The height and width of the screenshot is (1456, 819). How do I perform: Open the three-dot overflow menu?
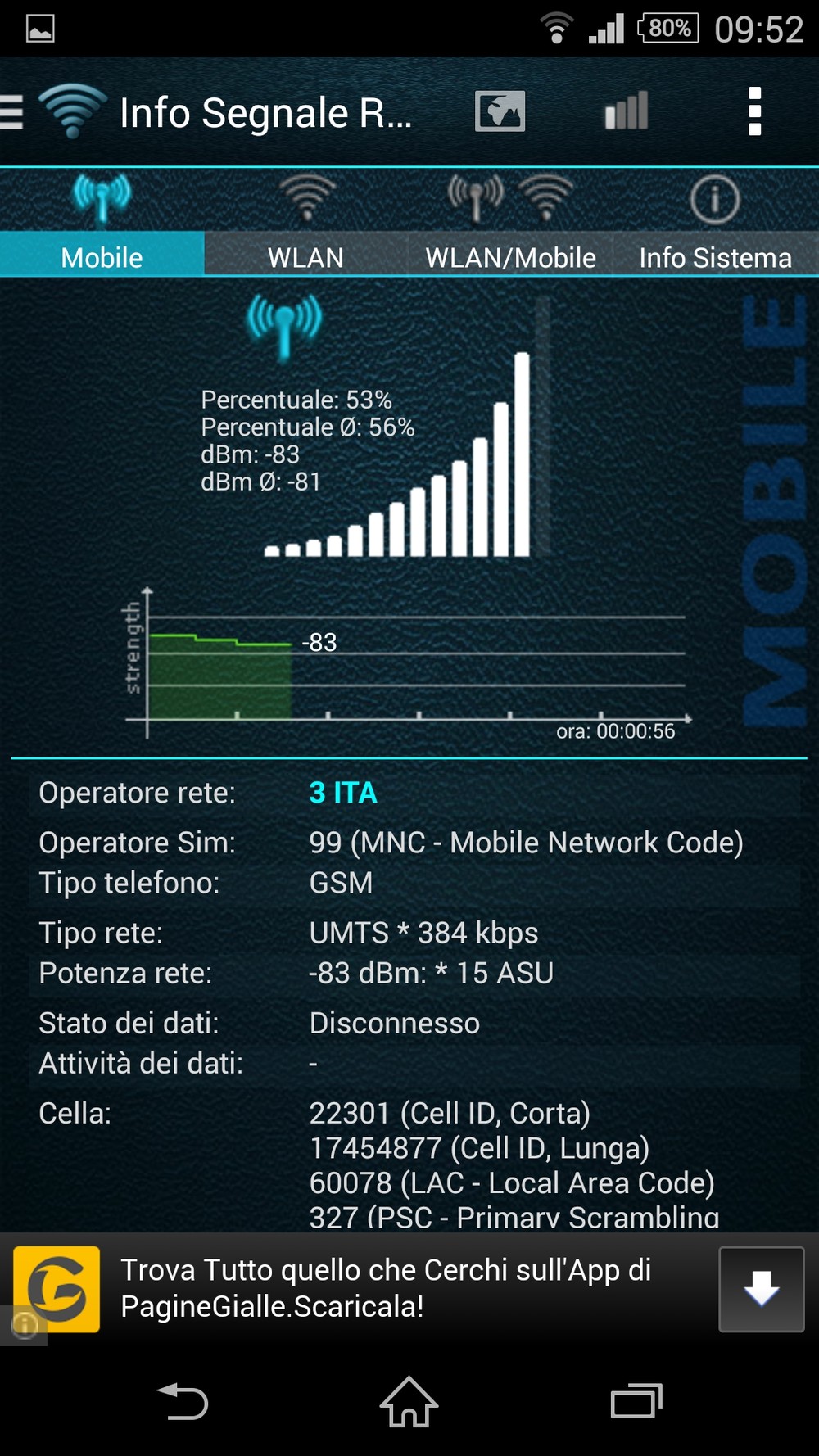coord(754,111)
